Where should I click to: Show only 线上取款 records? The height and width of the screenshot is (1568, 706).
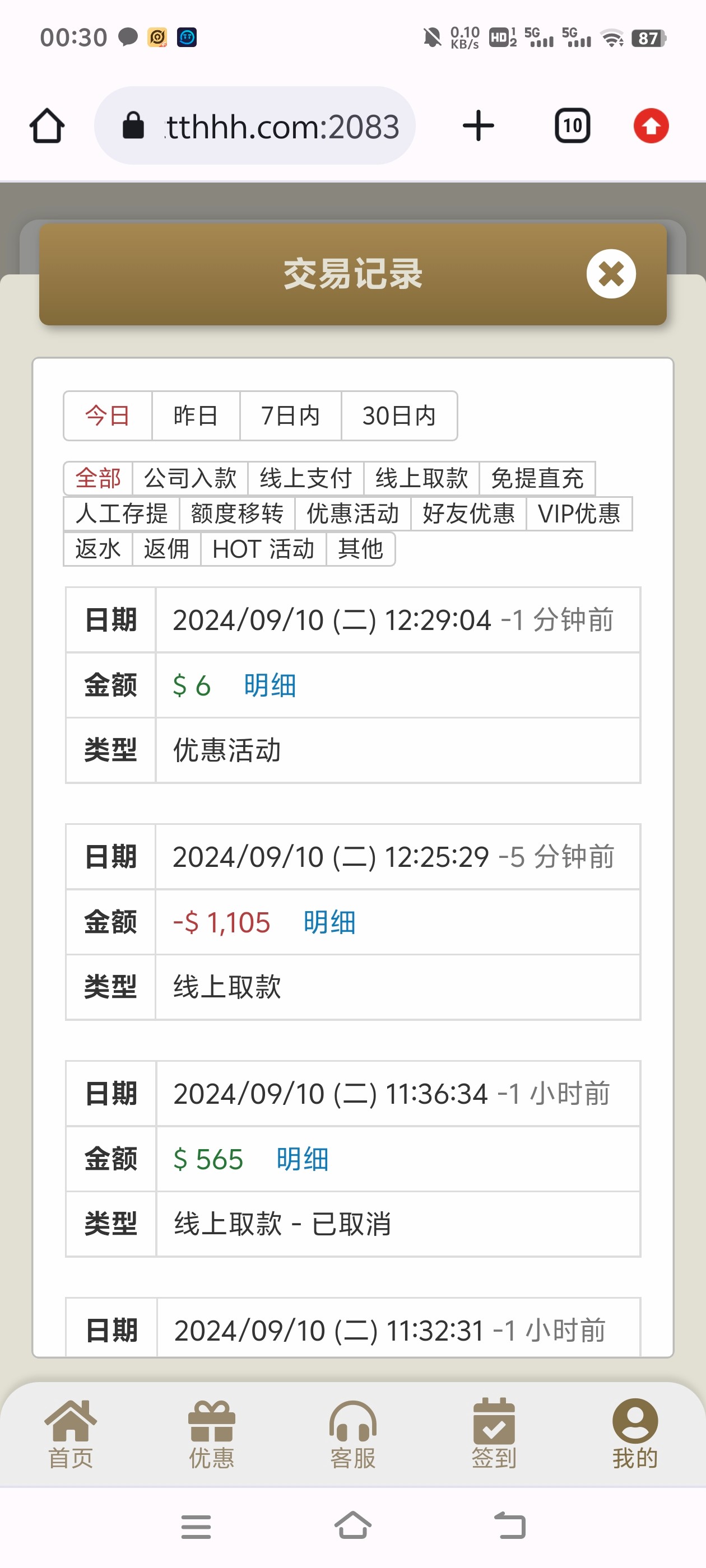click(421, 478)
